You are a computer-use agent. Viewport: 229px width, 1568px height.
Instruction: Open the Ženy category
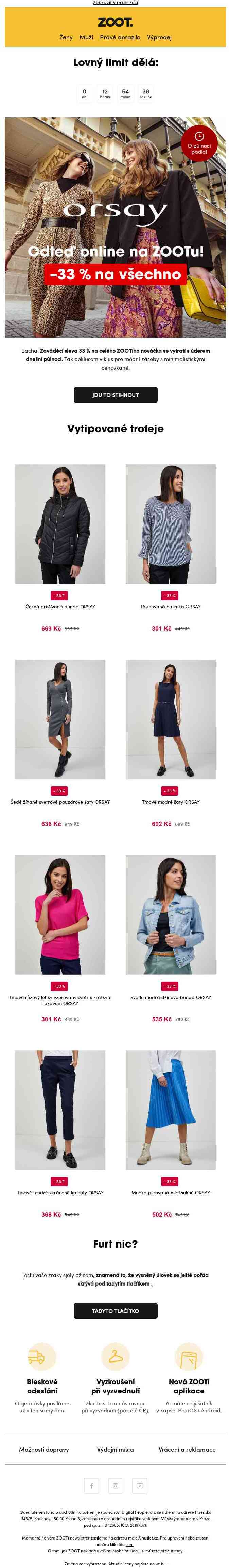tap(66, 37)
